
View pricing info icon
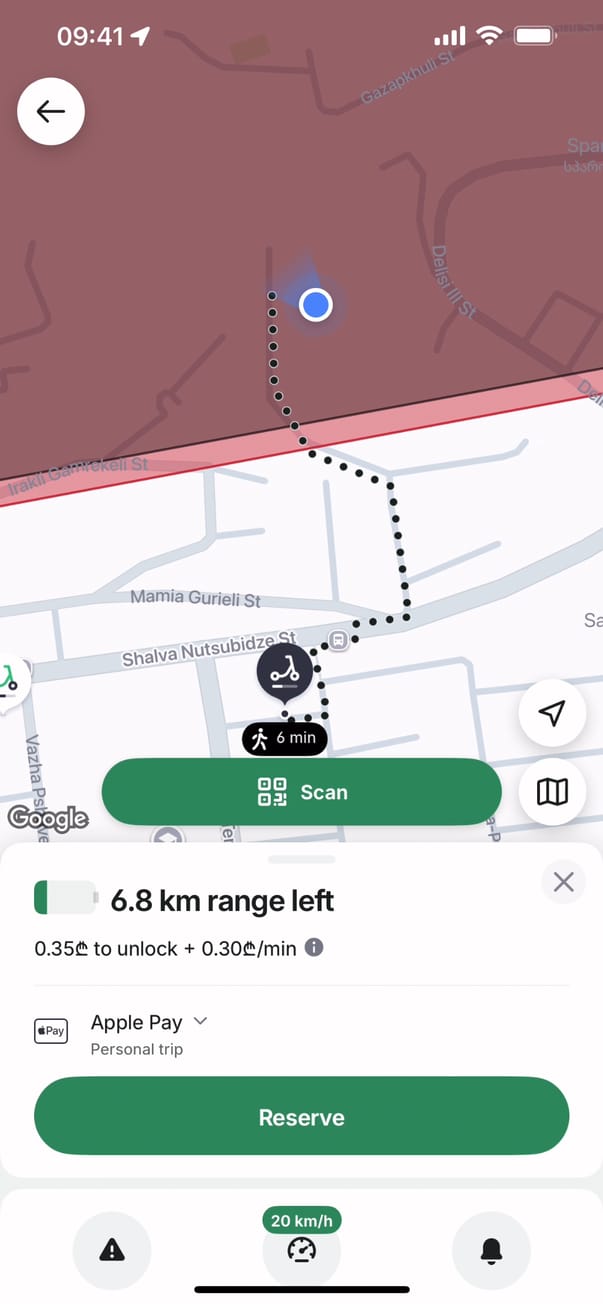[314, 946]
